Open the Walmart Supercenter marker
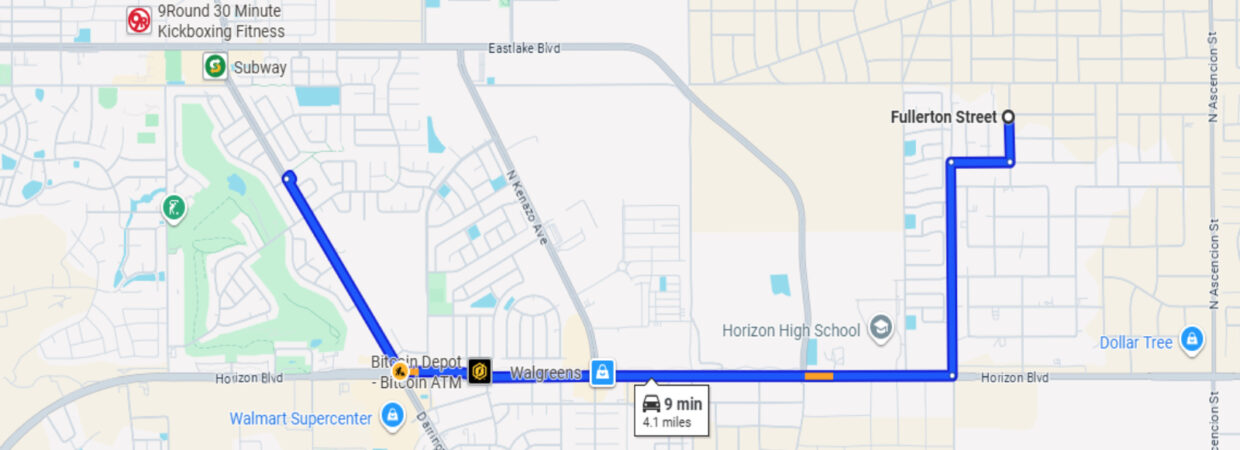The image size is (1240, 450). (x=393, y=415)
